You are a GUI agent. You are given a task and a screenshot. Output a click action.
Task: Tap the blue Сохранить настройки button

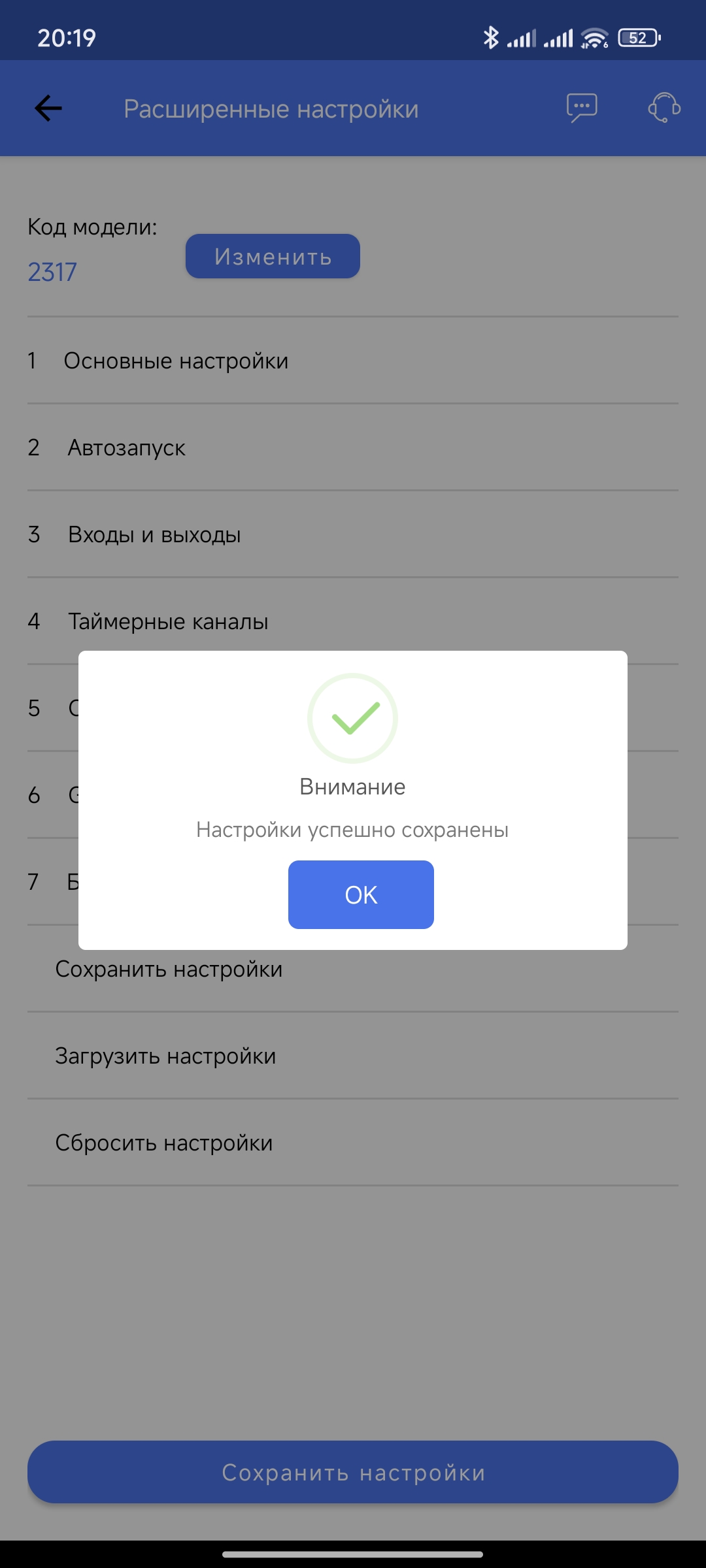coord(353,1472)
